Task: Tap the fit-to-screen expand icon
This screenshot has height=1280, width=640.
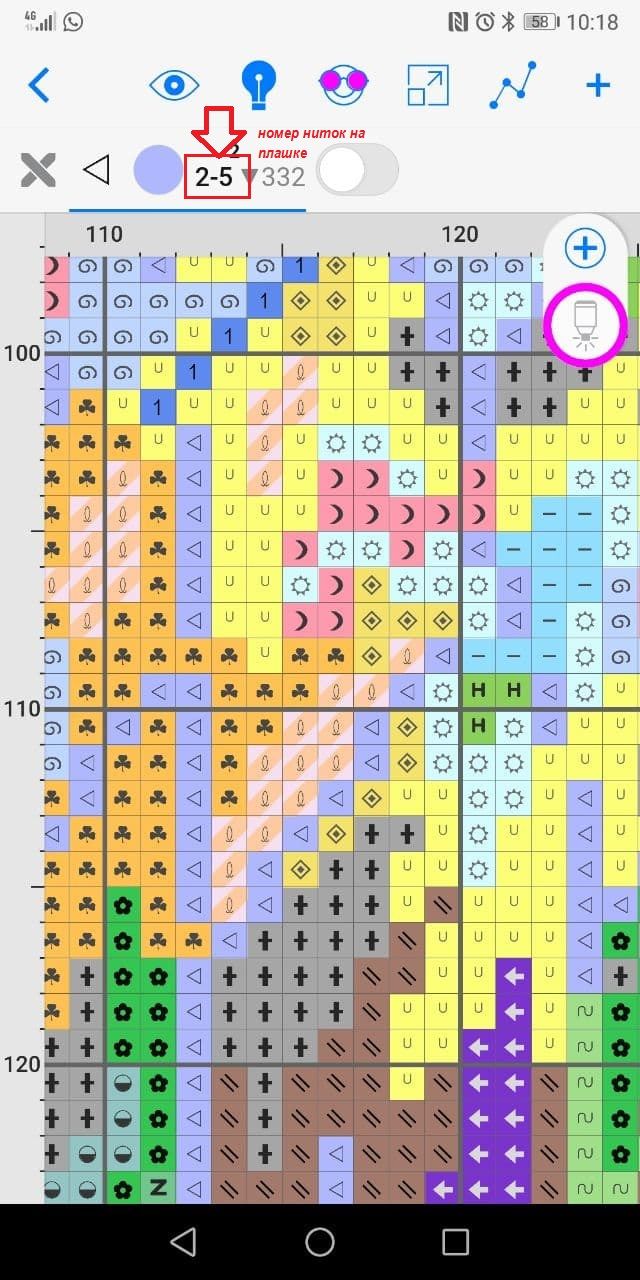Action: coord(428,85)
